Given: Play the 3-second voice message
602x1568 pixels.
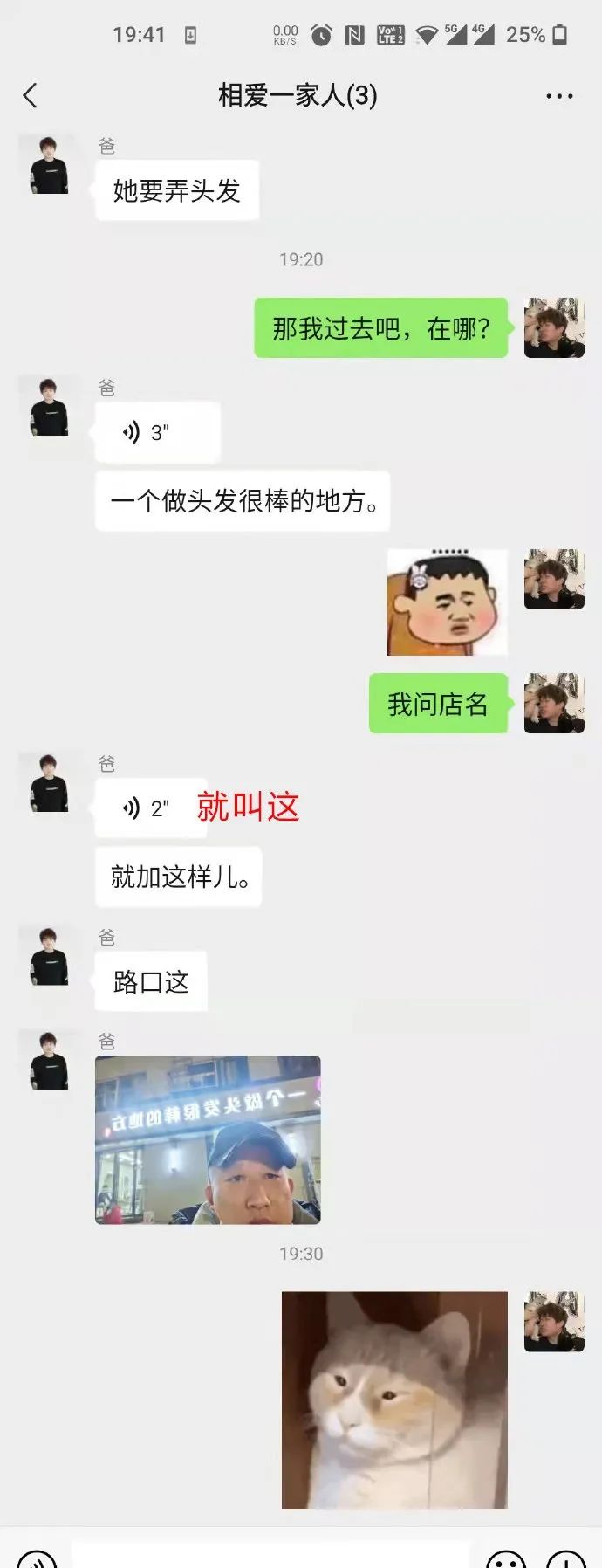Looking at the screenshot, I should click(x=157, y=432).
